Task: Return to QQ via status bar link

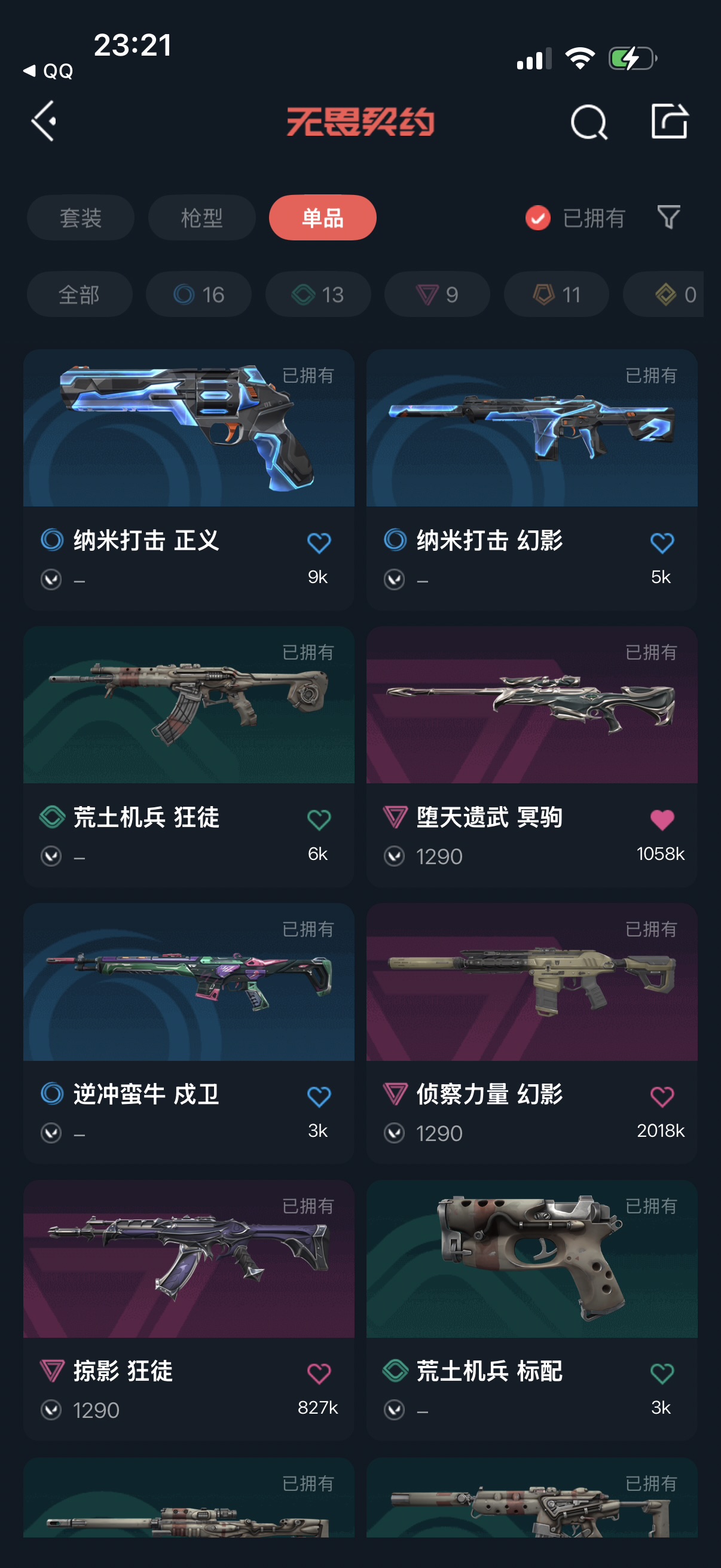Action: point(48,71)
